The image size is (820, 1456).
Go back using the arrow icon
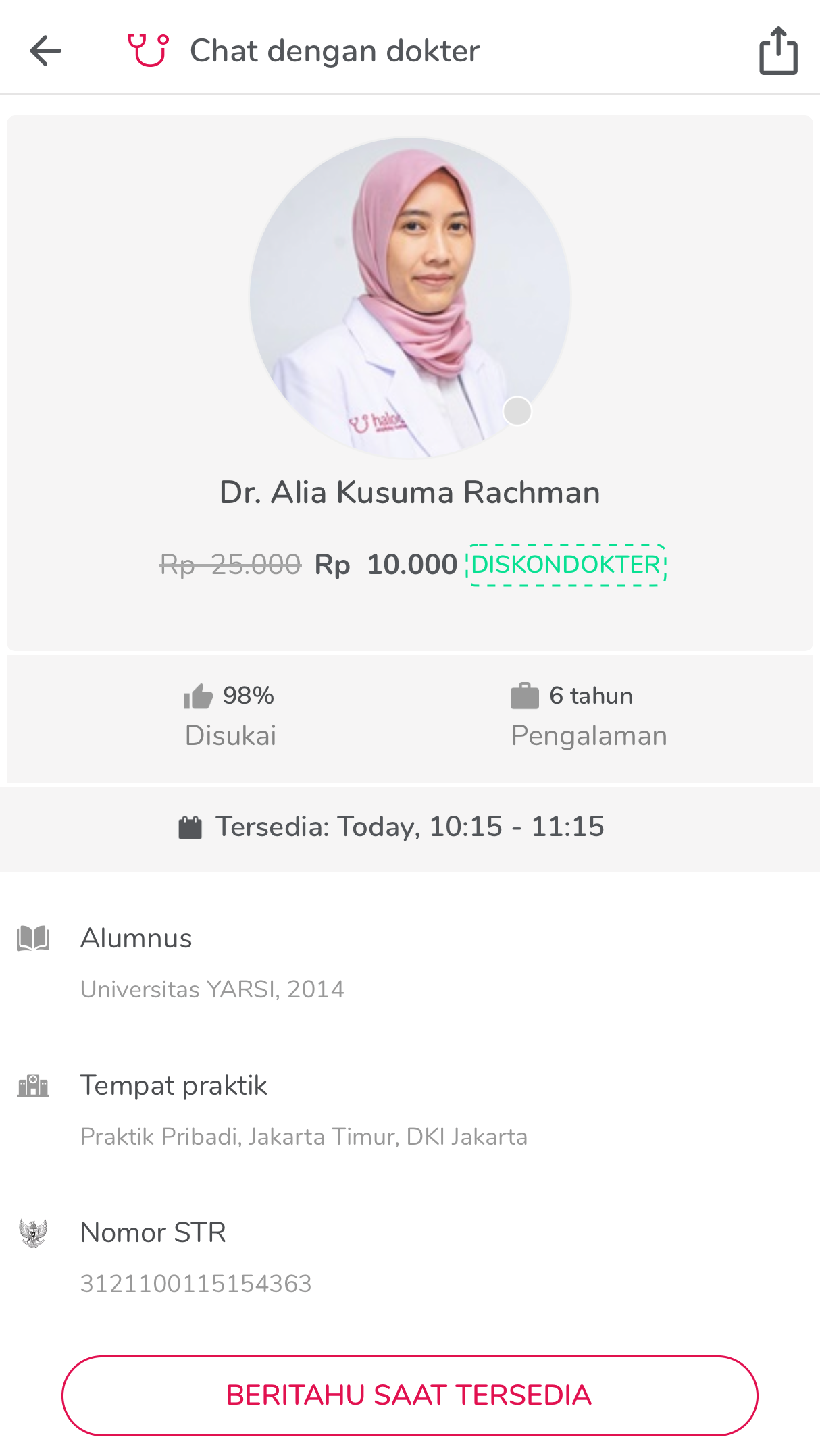[x=46, y=51]
